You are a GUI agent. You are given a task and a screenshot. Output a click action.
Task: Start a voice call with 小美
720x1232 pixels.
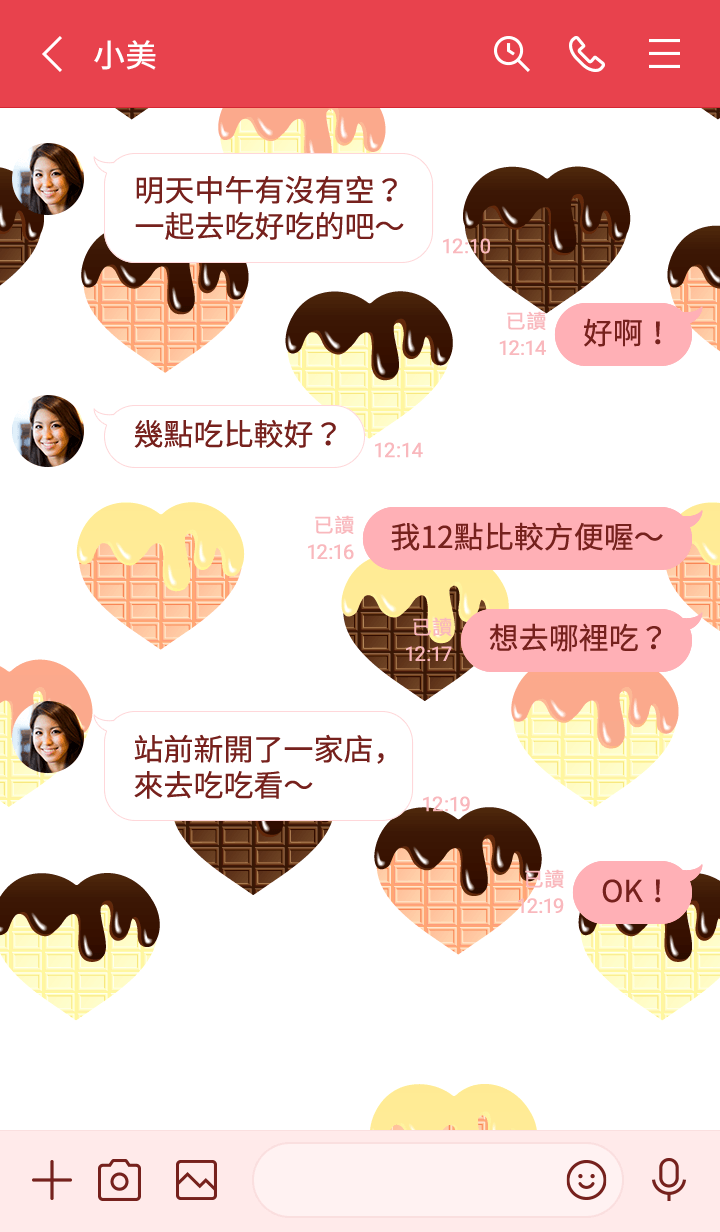point(587,54)
